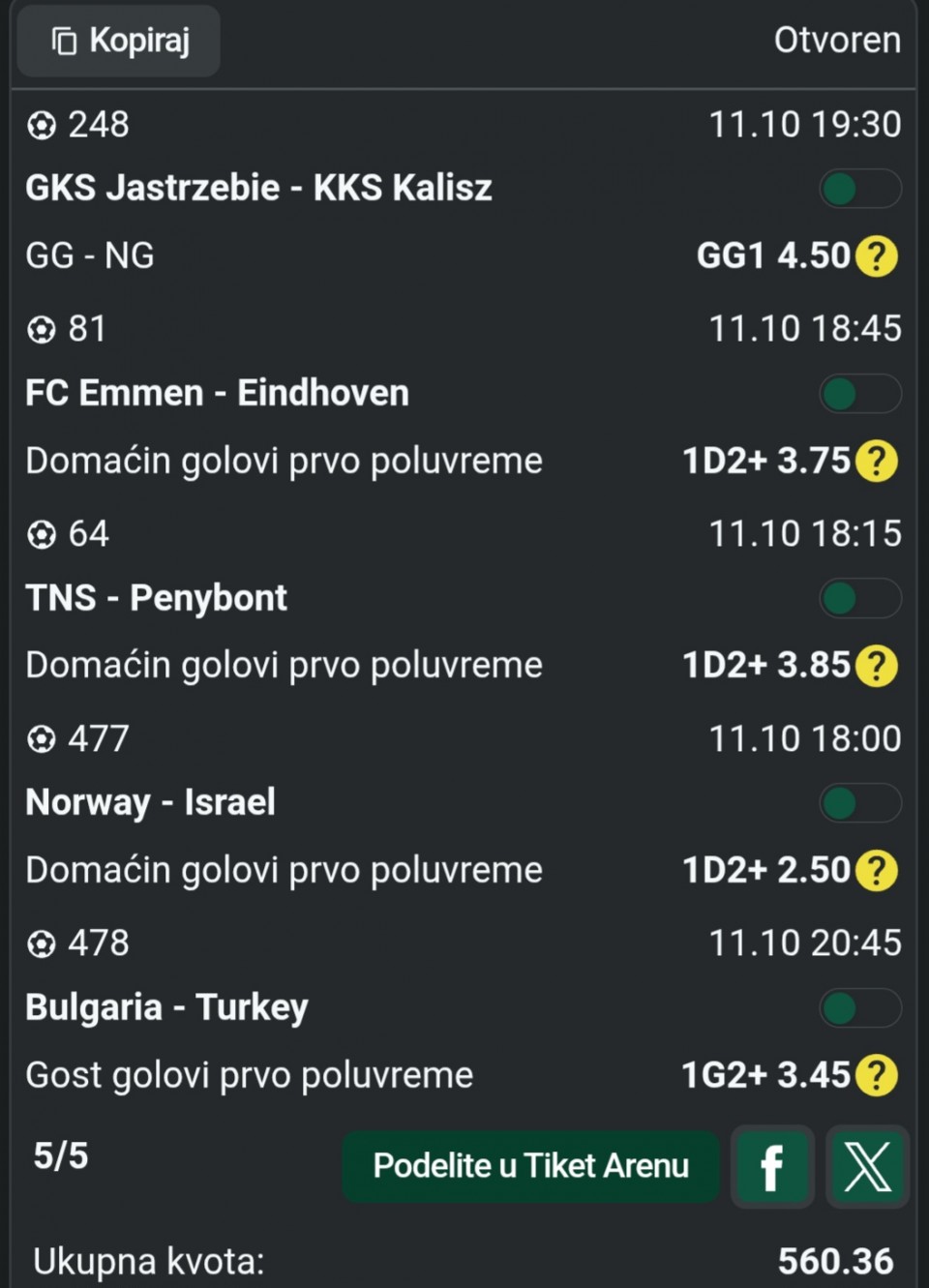Toggle the switch for FC Emmen - Eindhoven

point(859,394)
